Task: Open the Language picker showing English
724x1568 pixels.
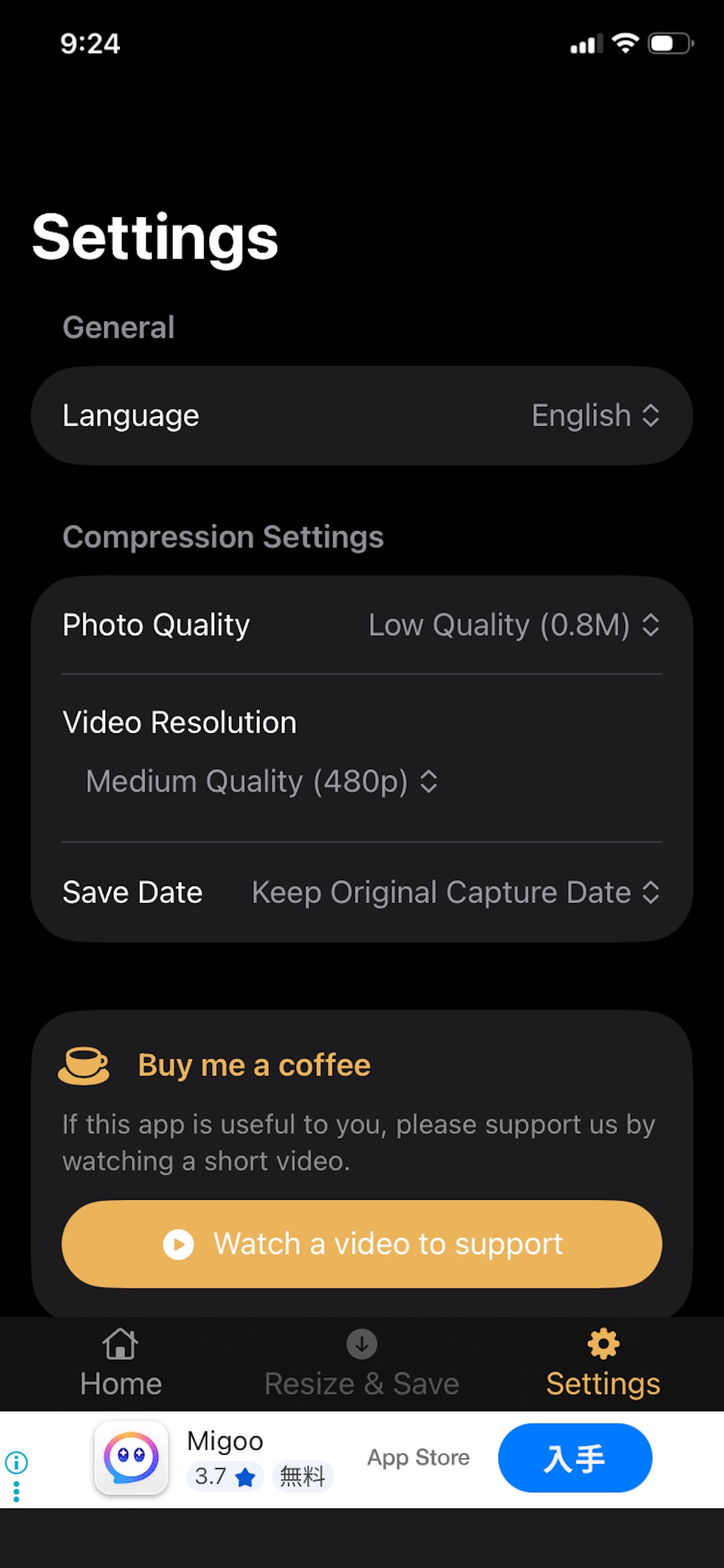Action: click(595, 416)
